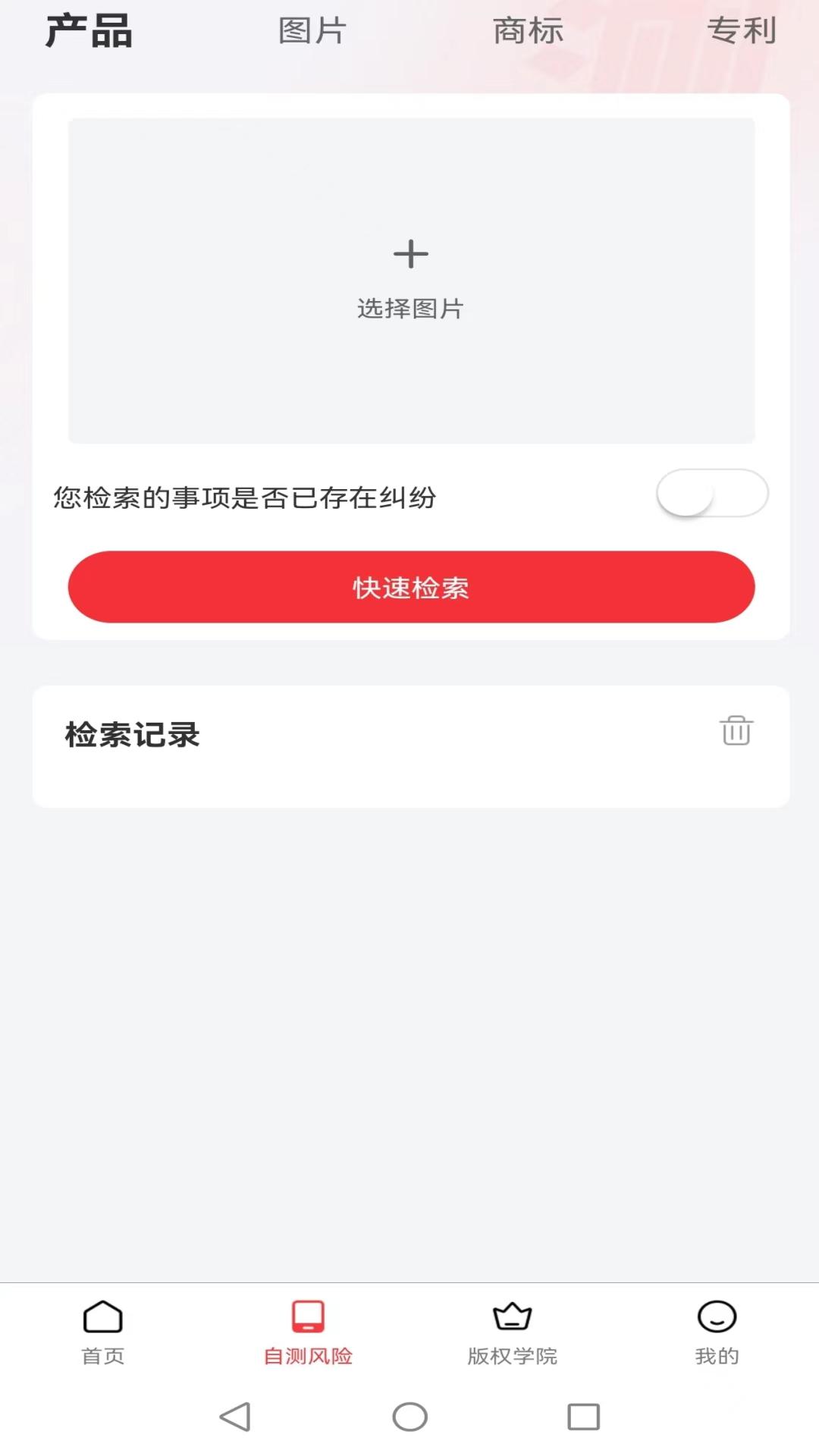The width and height of the screenshot is (819, 1456).
Task: Switch to the 商标 tab
Action: [x=528, y=31]
